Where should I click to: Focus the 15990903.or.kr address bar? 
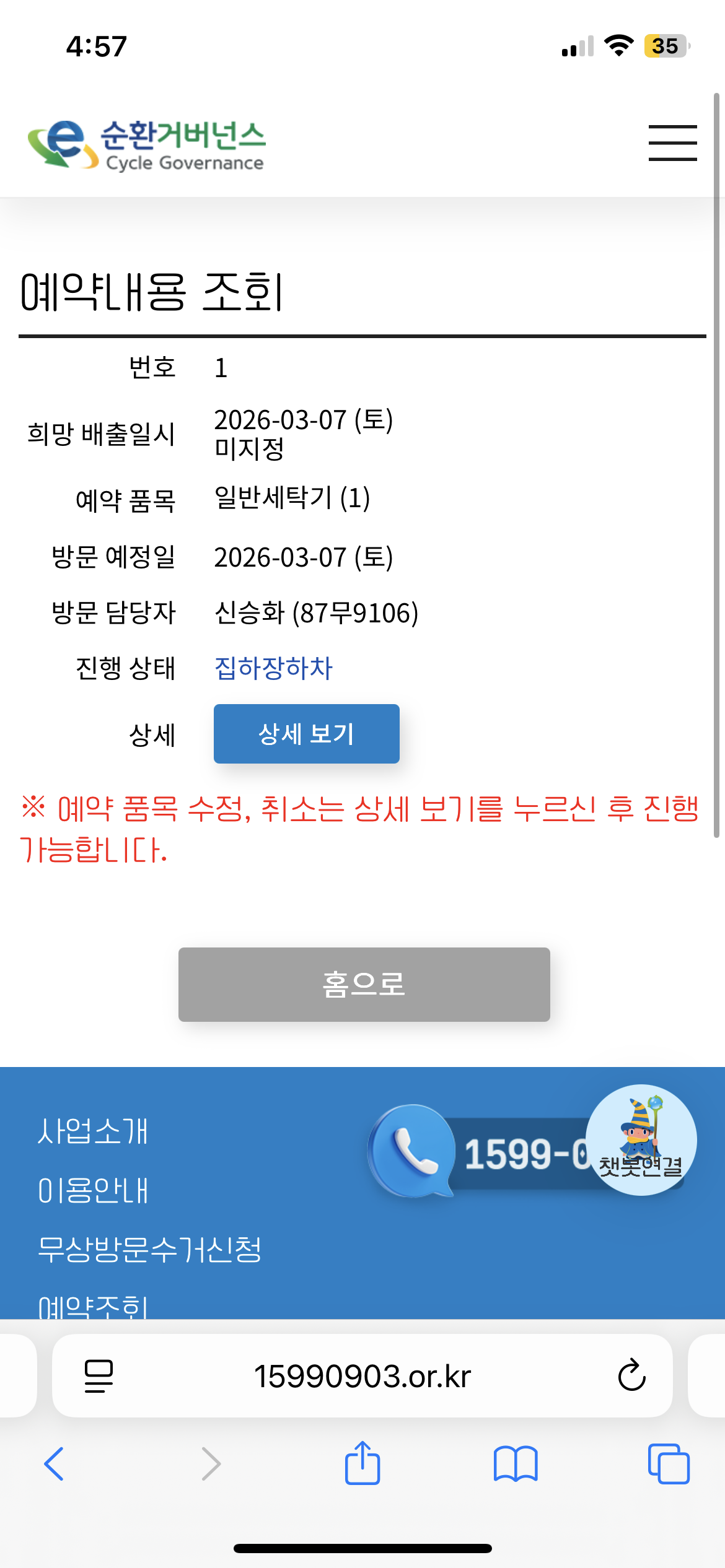(x=362, y=1375)
